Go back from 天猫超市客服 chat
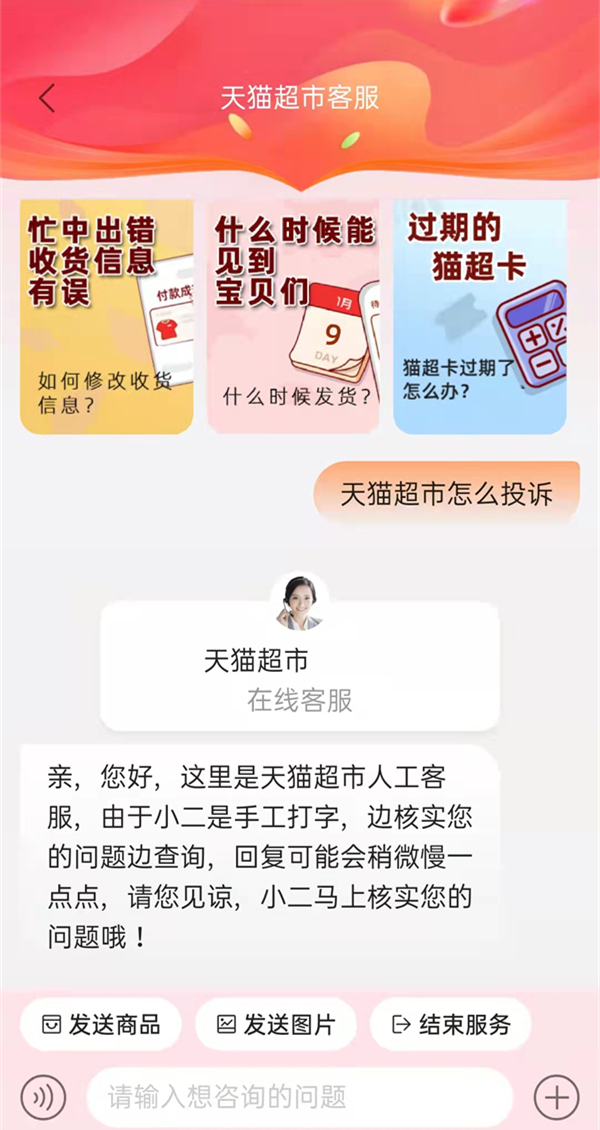 [x=47, y=99]
